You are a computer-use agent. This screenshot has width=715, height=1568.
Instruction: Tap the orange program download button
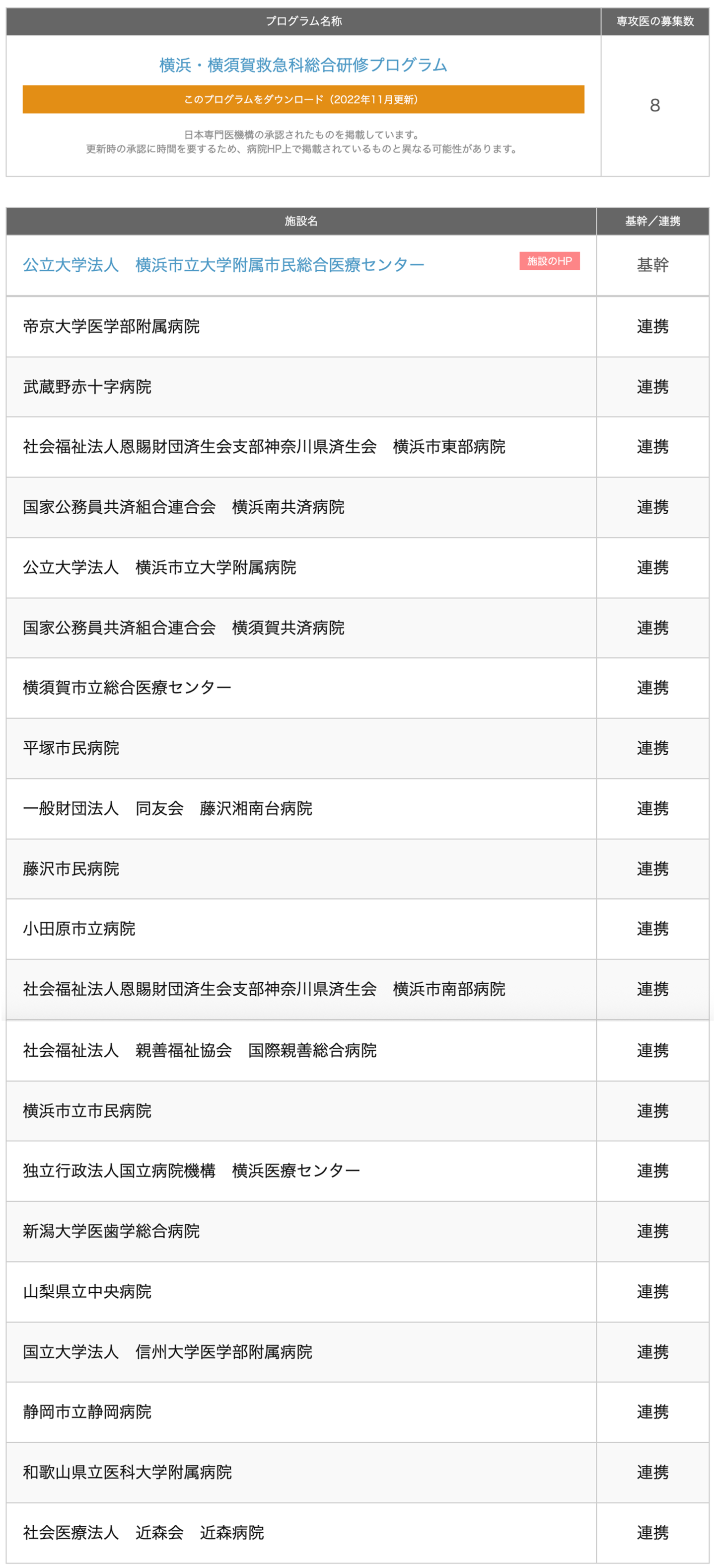point(303,99)
